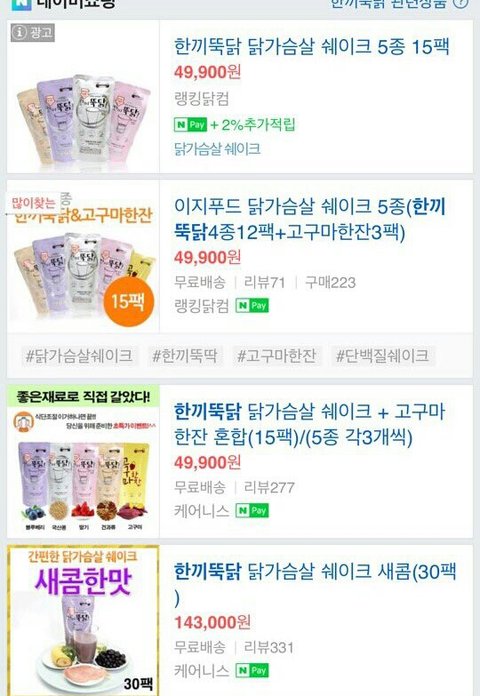Tap the 좋은재료로 직접 갈았다 product image

[83, 462]
